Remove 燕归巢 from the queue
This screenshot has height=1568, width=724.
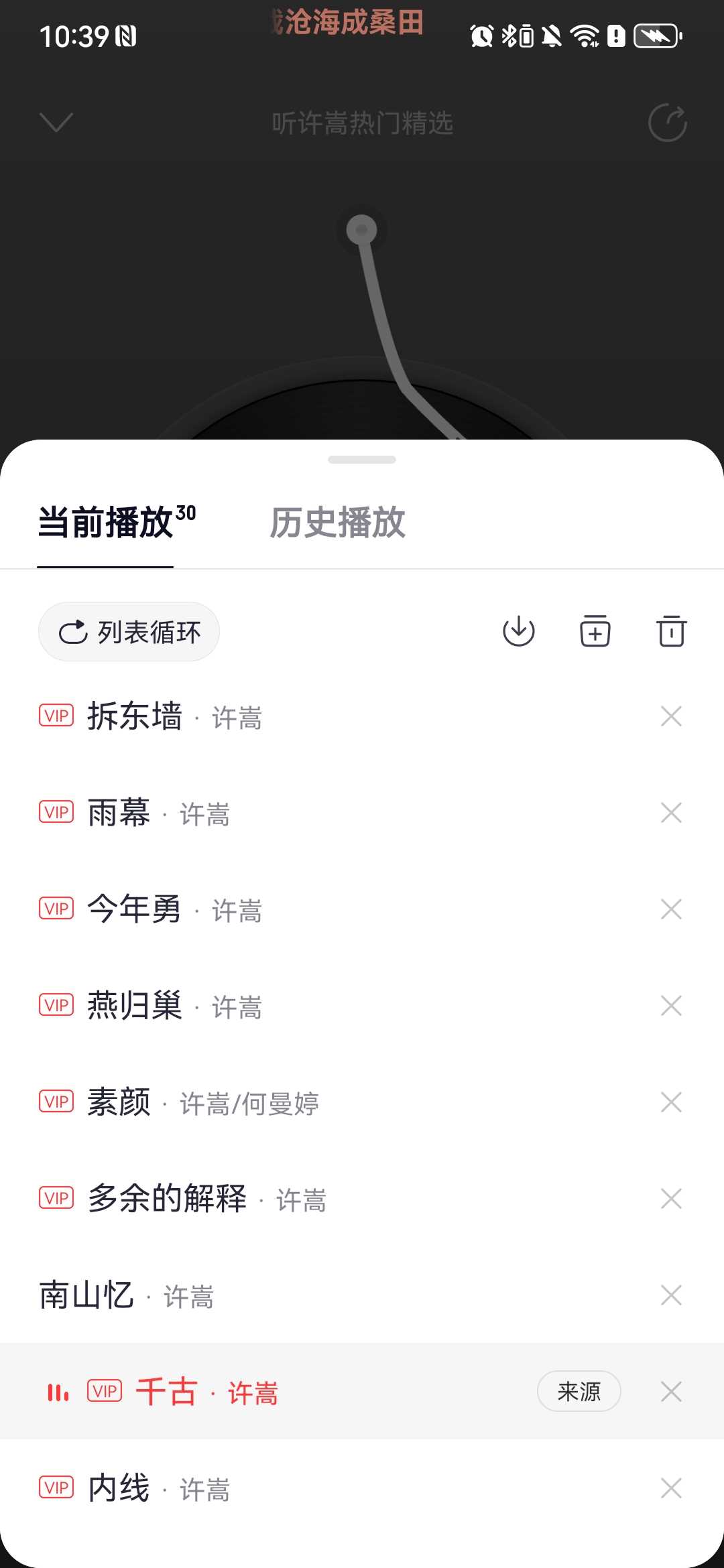(x=671, y=1006)
